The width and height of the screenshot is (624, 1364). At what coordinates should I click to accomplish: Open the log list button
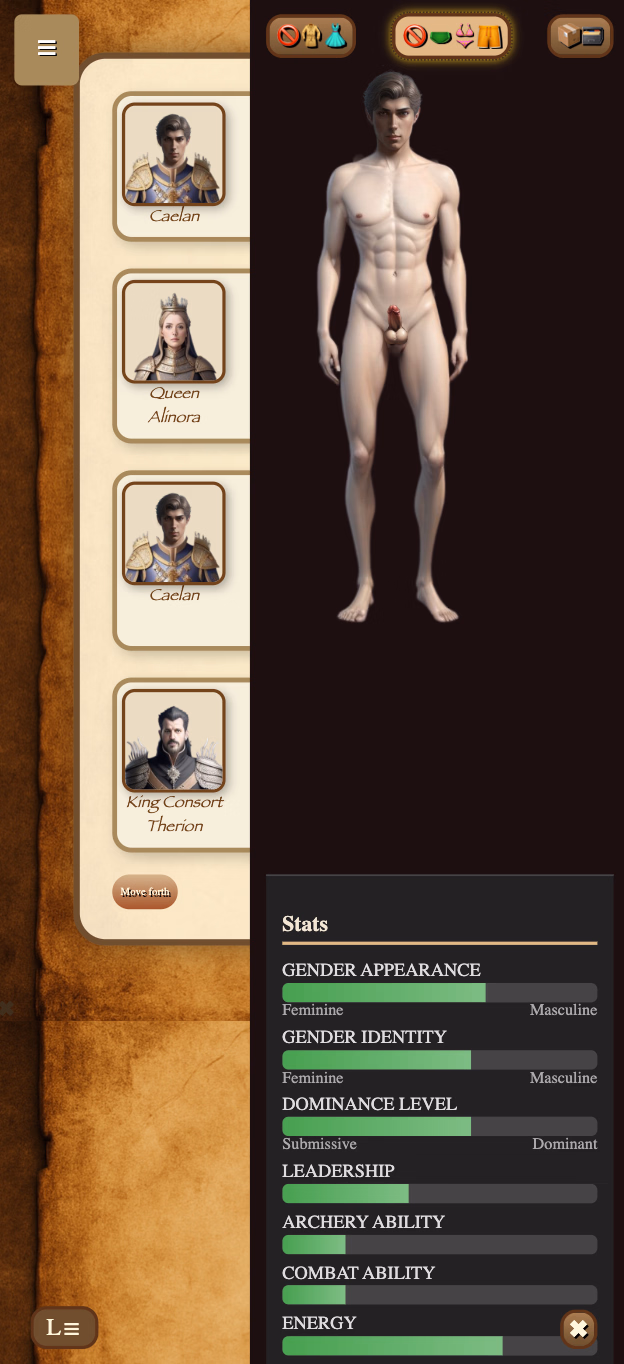coord(64,1328)
